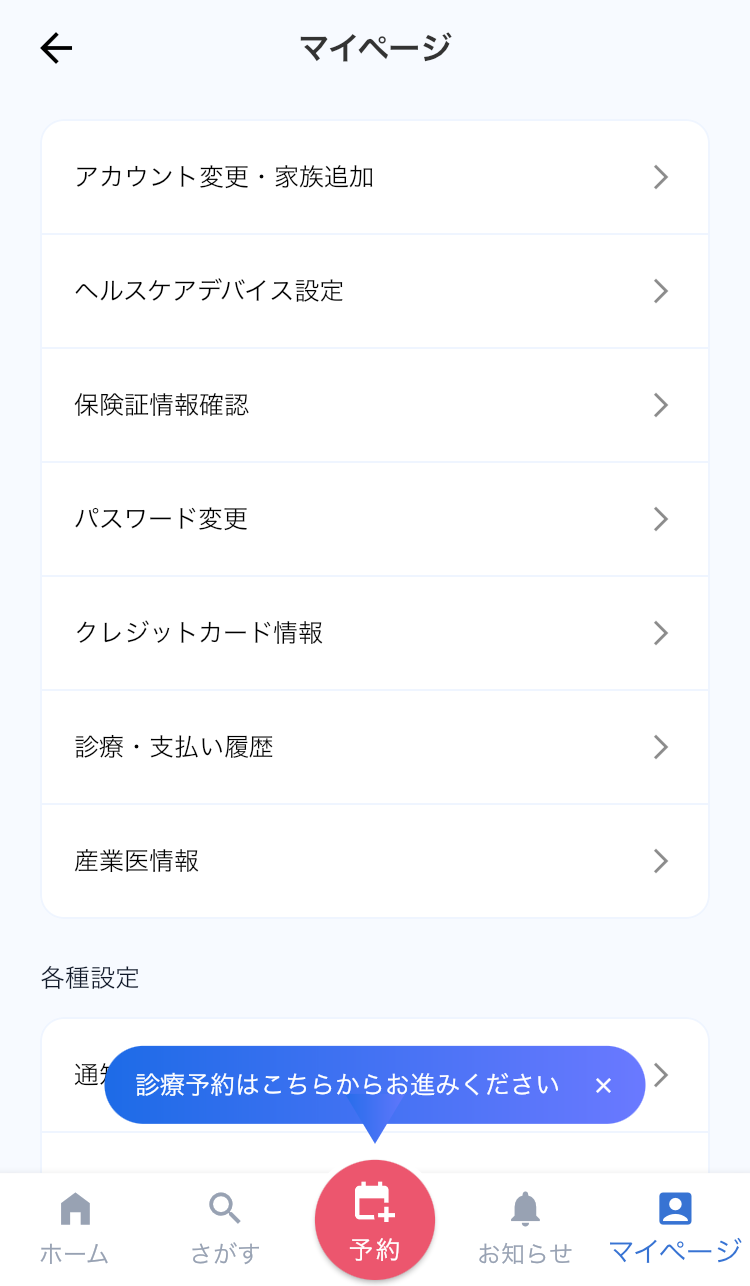
Task: Open クレジットカード情報
Action: pyautogui.click(x=375, y=633)
